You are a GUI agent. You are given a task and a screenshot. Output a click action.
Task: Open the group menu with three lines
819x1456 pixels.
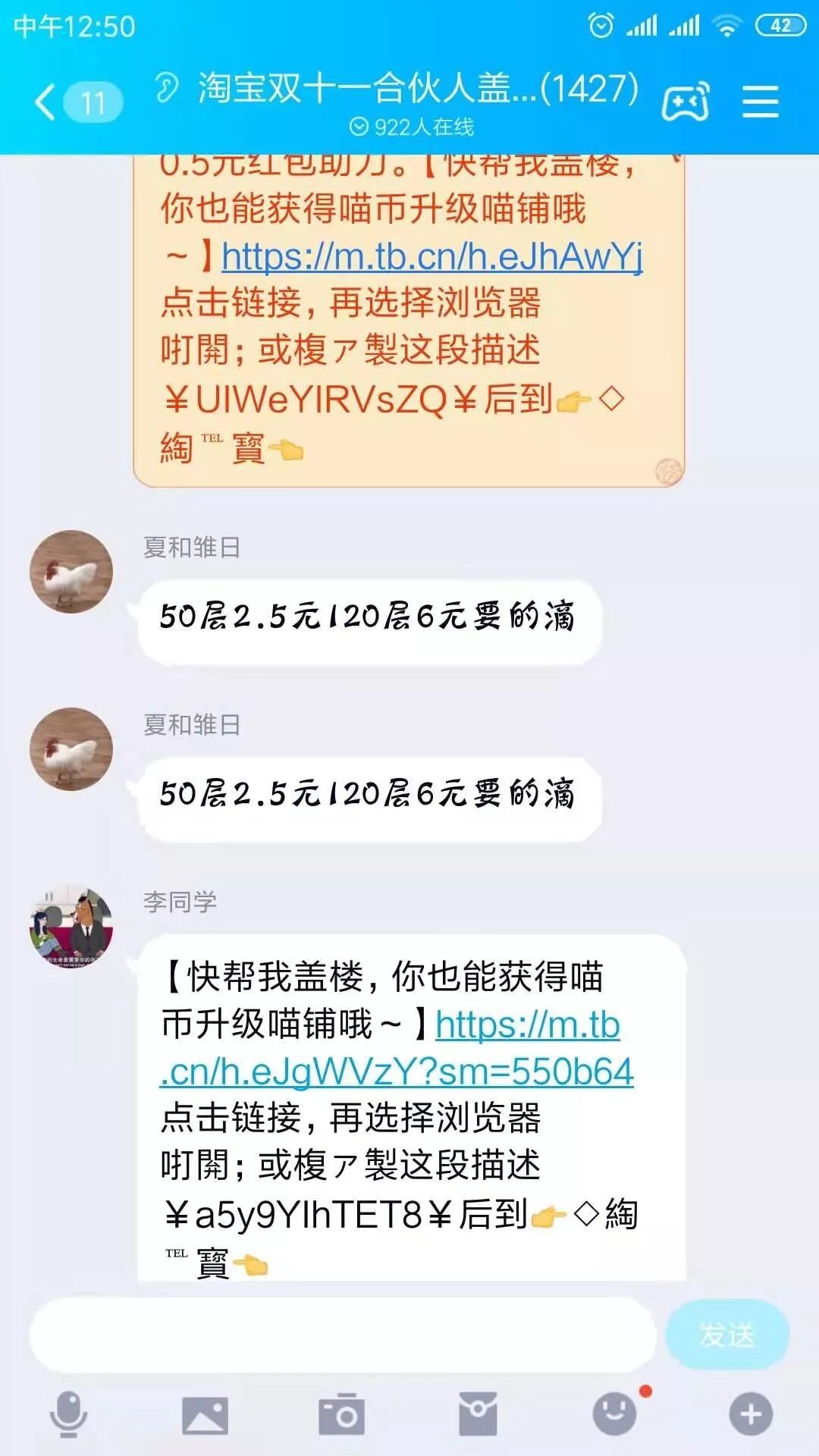(760, 102)
